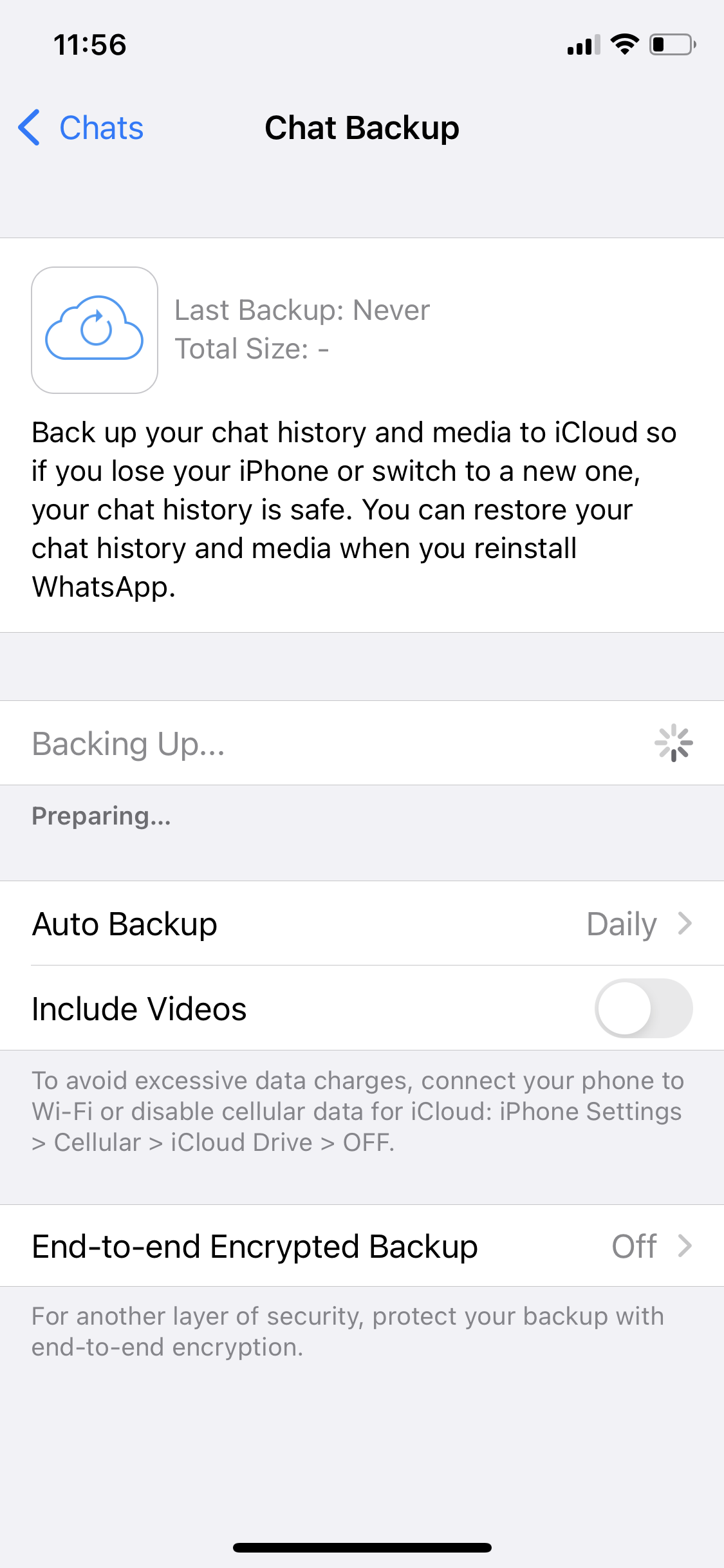This screenshot has height=1568, width=724.
Task: Open End-to-end Encrypted Backup settings
Action: [x=362, y=1246]
